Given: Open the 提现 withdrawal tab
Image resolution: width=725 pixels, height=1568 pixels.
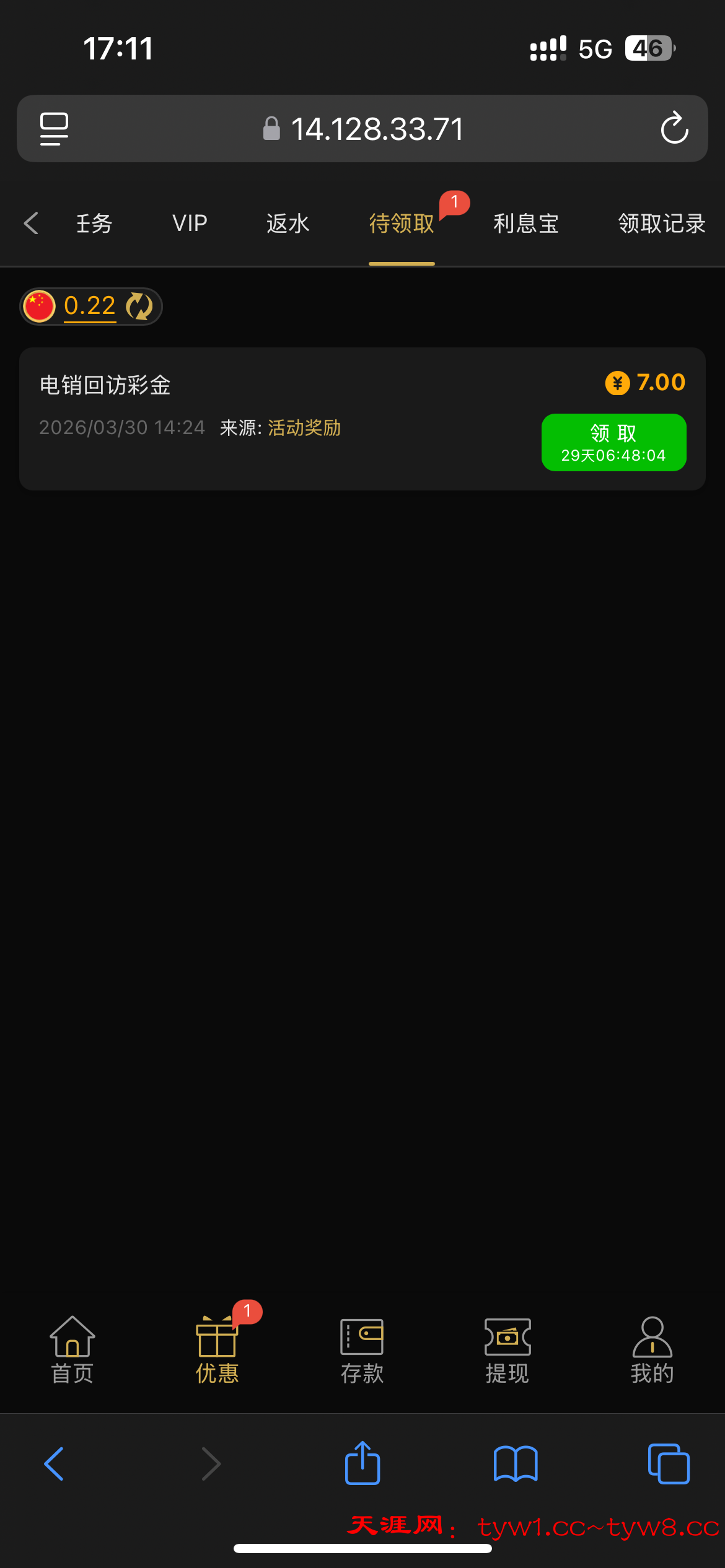Looking at the screenshot, I should (507, 1350).
